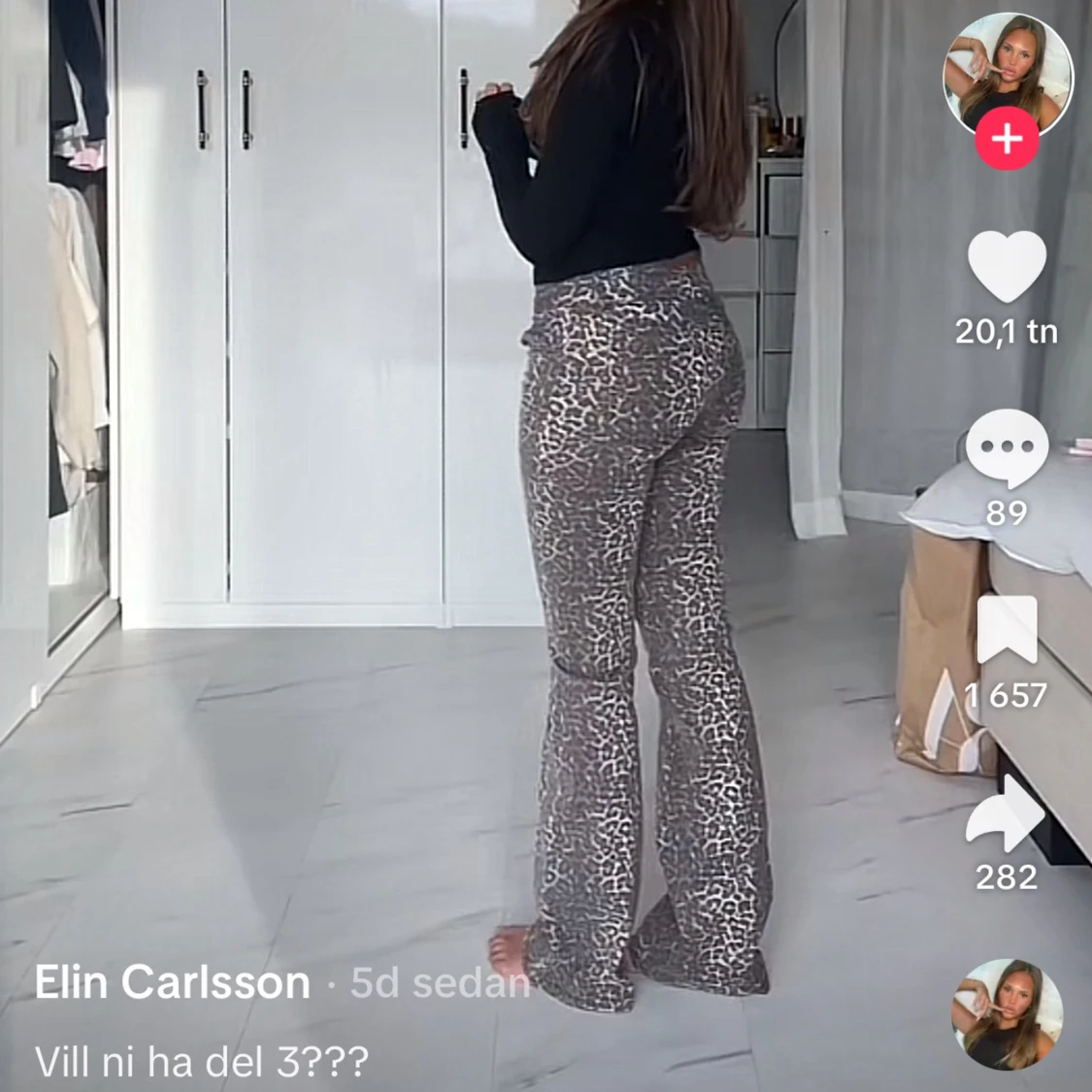1092x1092 pixels.
Task: Open Elin Carlsson's profile picture
Action: pos(1008,74)
